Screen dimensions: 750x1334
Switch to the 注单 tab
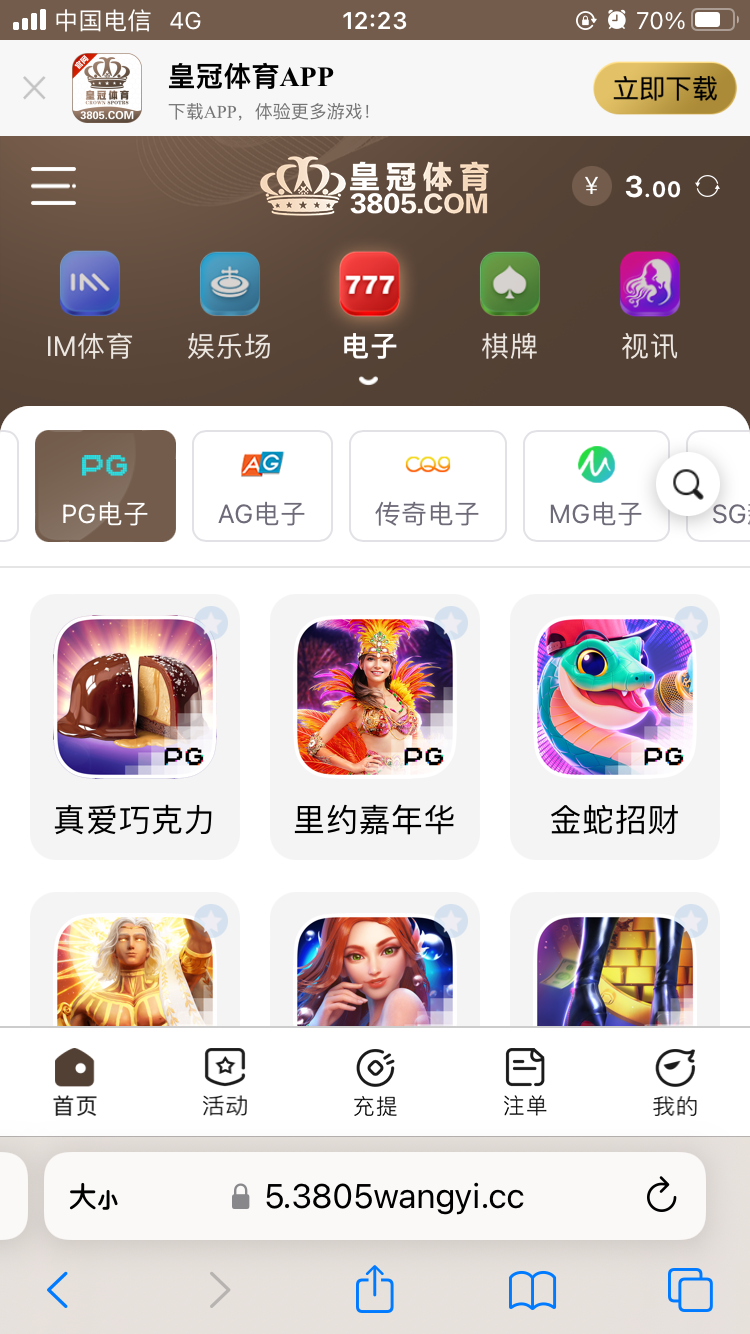point(525,1082)
